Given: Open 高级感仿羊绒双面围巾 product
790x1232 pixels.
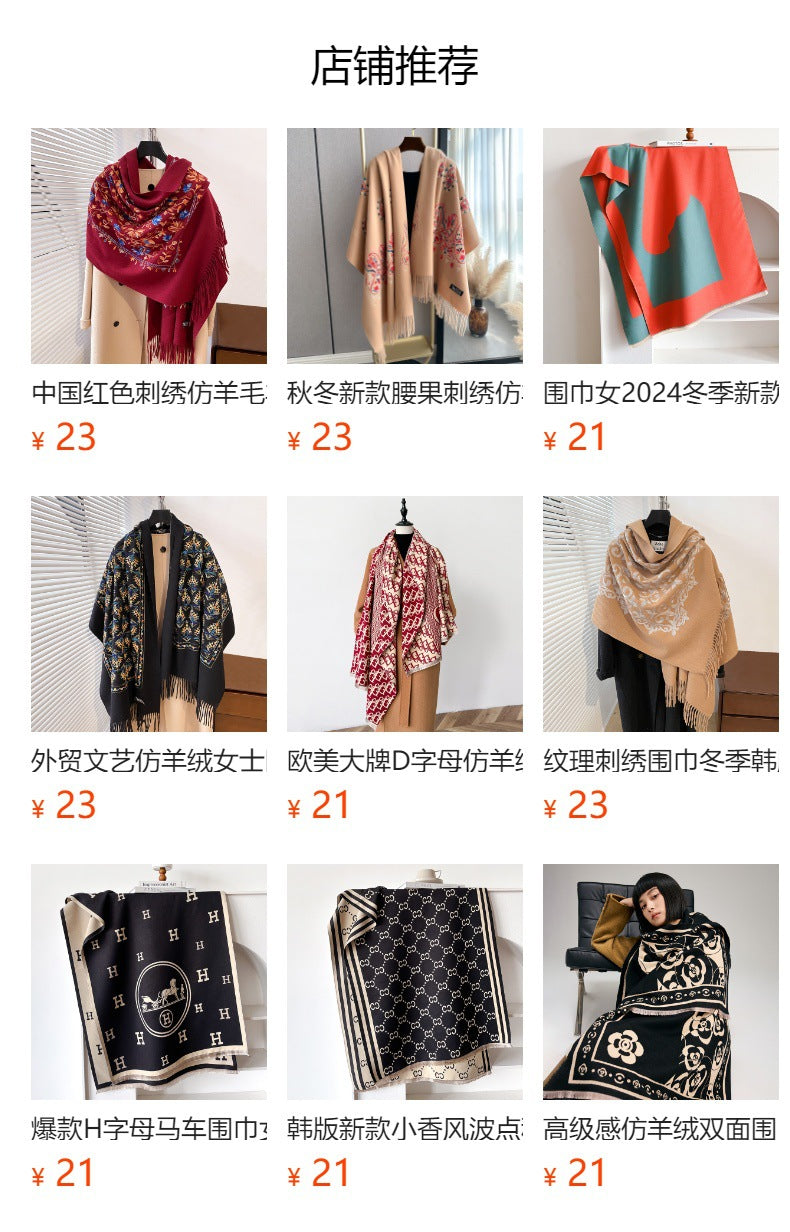Looking at the screenshot, I should point(660,982).
